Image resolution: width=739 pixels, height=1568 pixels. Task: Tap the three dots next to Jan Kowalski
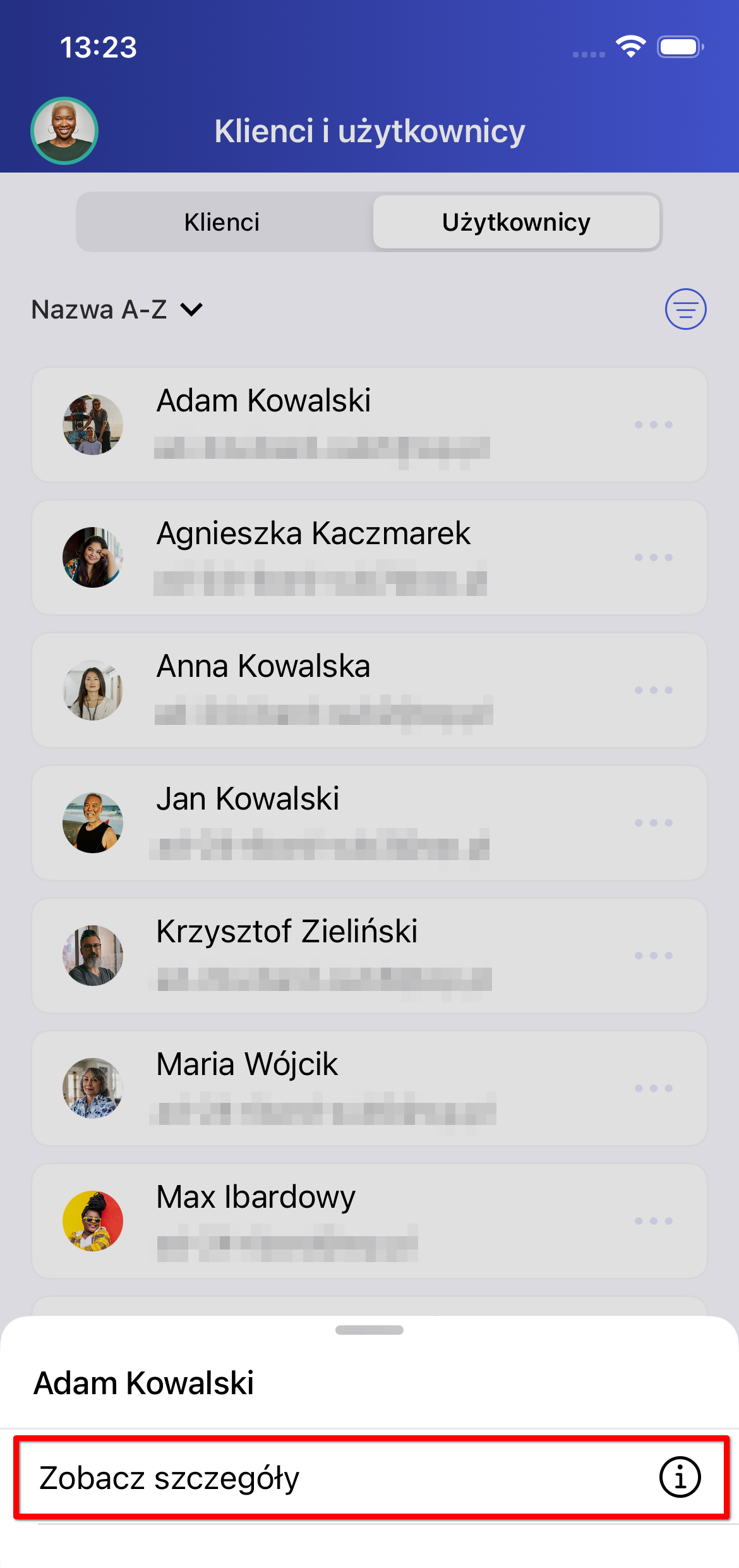click(654, 823)
